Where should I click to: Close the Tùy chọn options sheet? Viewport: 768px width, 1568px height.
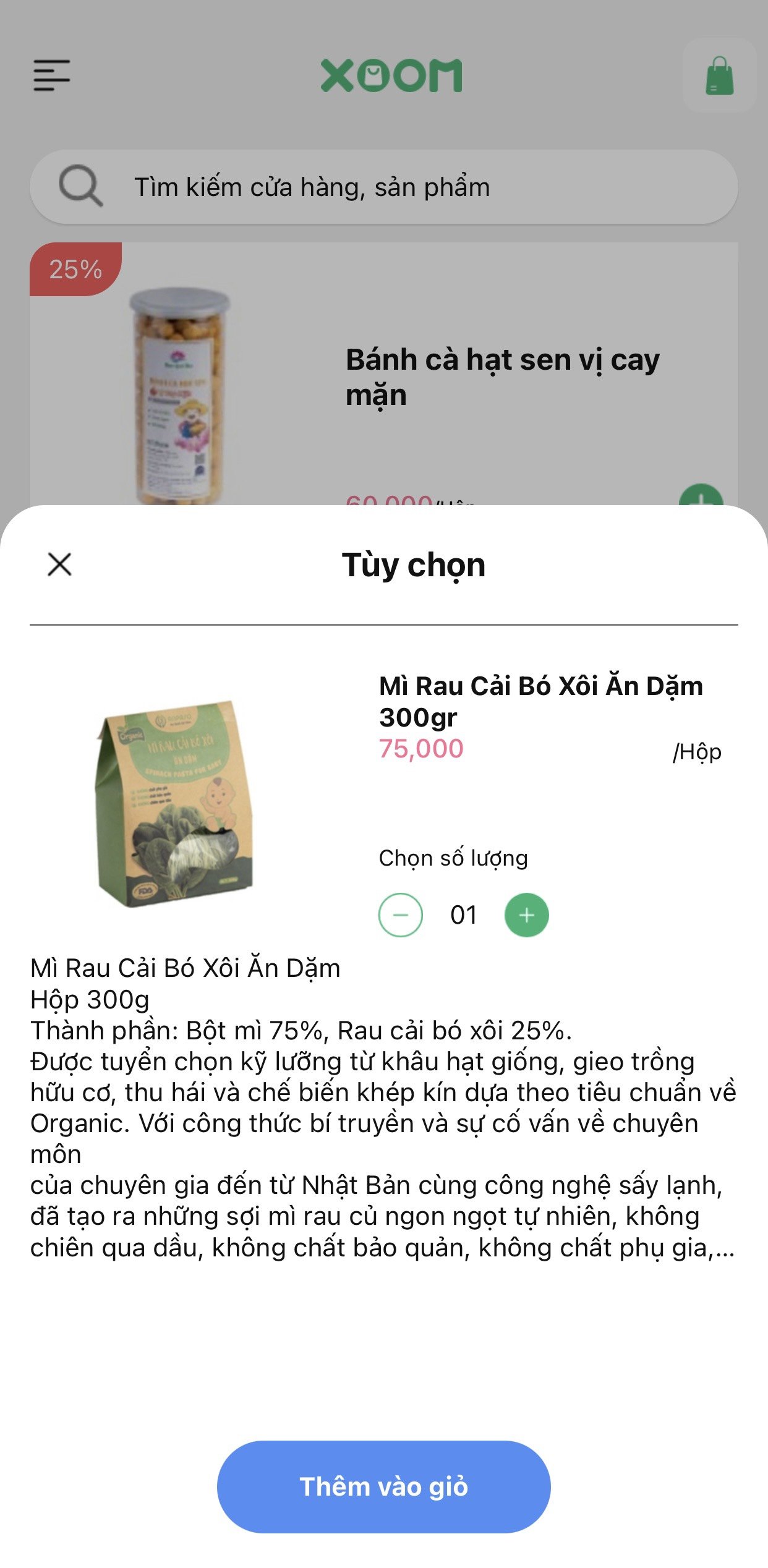coord(60,565)
